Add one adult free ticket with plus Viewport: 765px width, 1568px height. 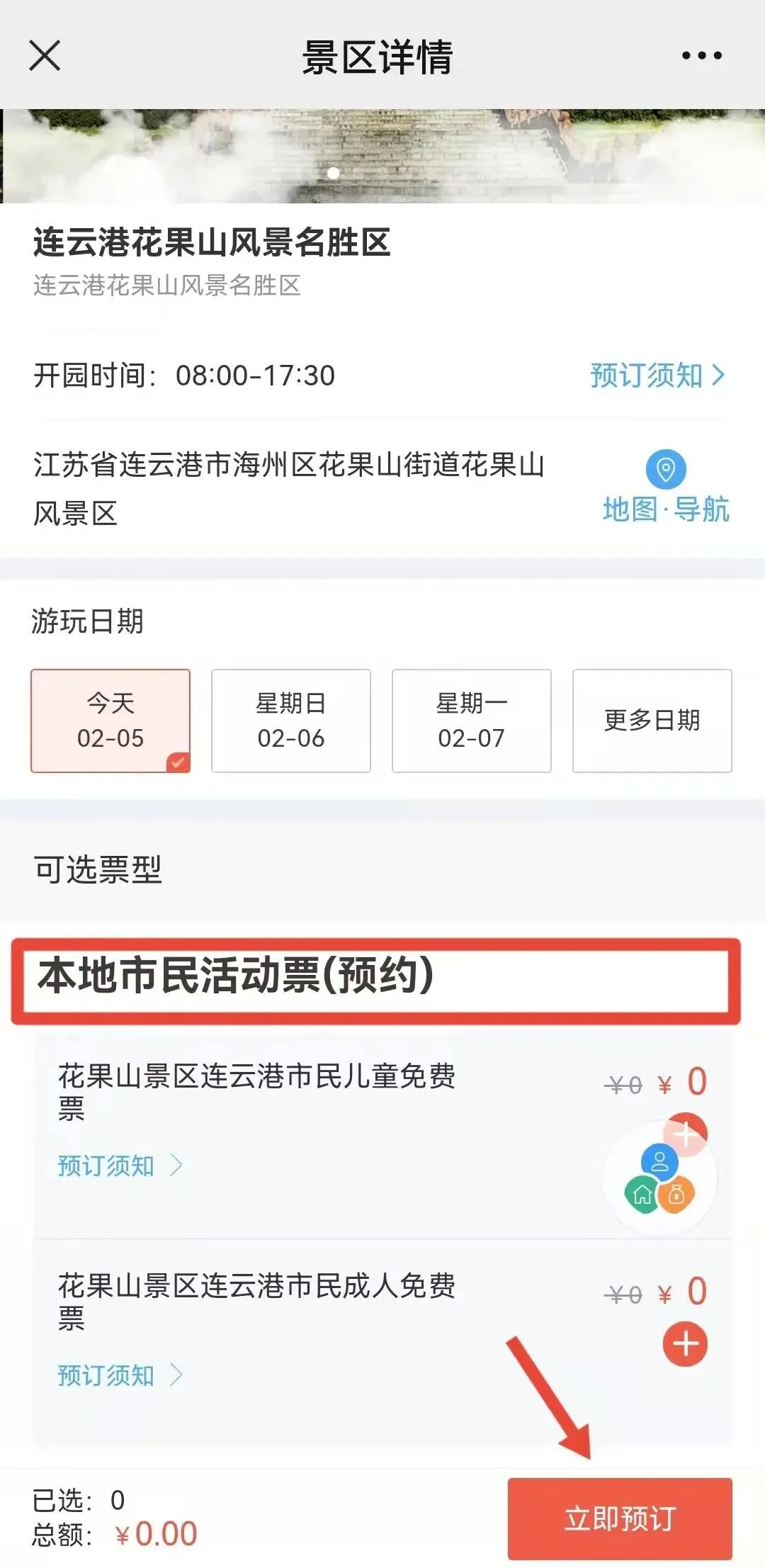[x=685, y=1343]
